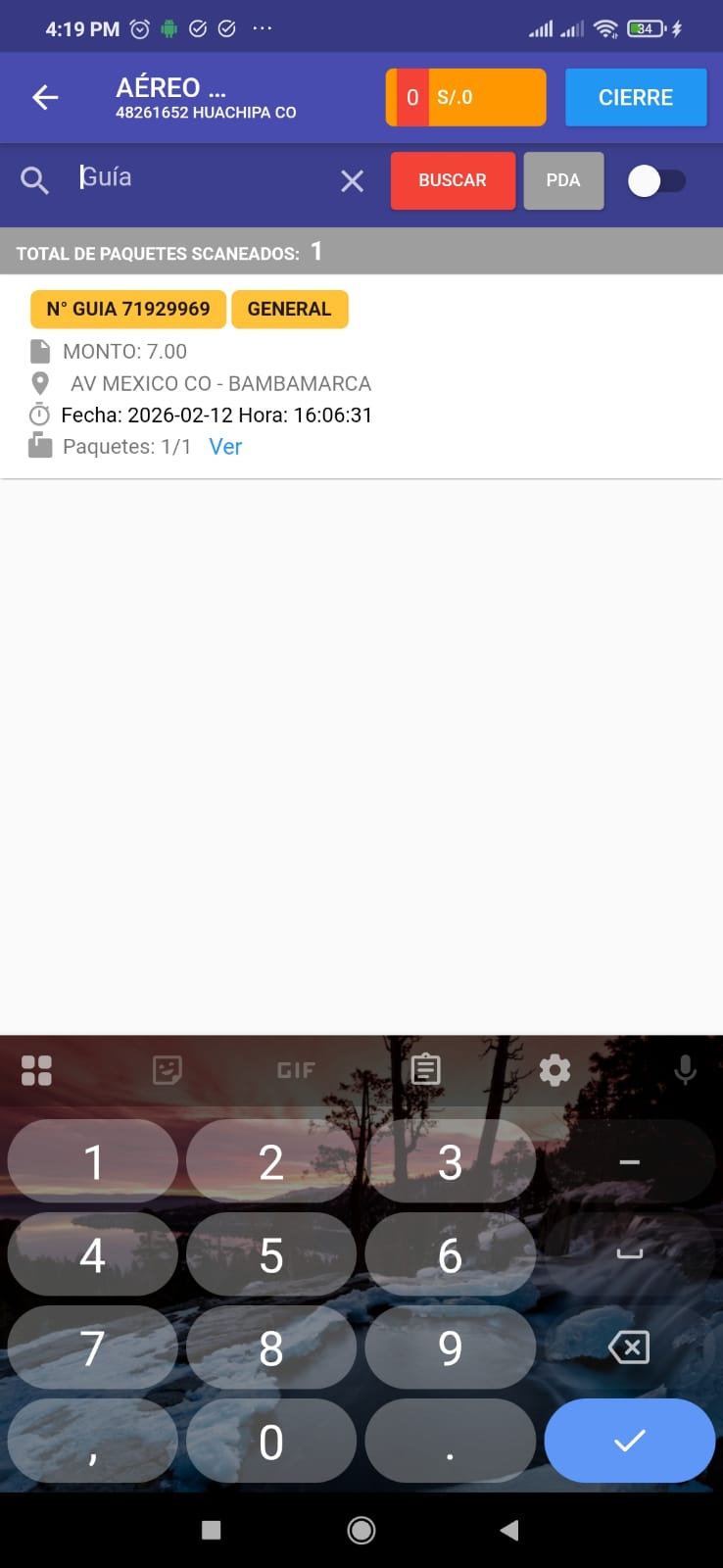Tap the keyboard backspace key
The image size is (723, 1568).
coord(629,1347)
